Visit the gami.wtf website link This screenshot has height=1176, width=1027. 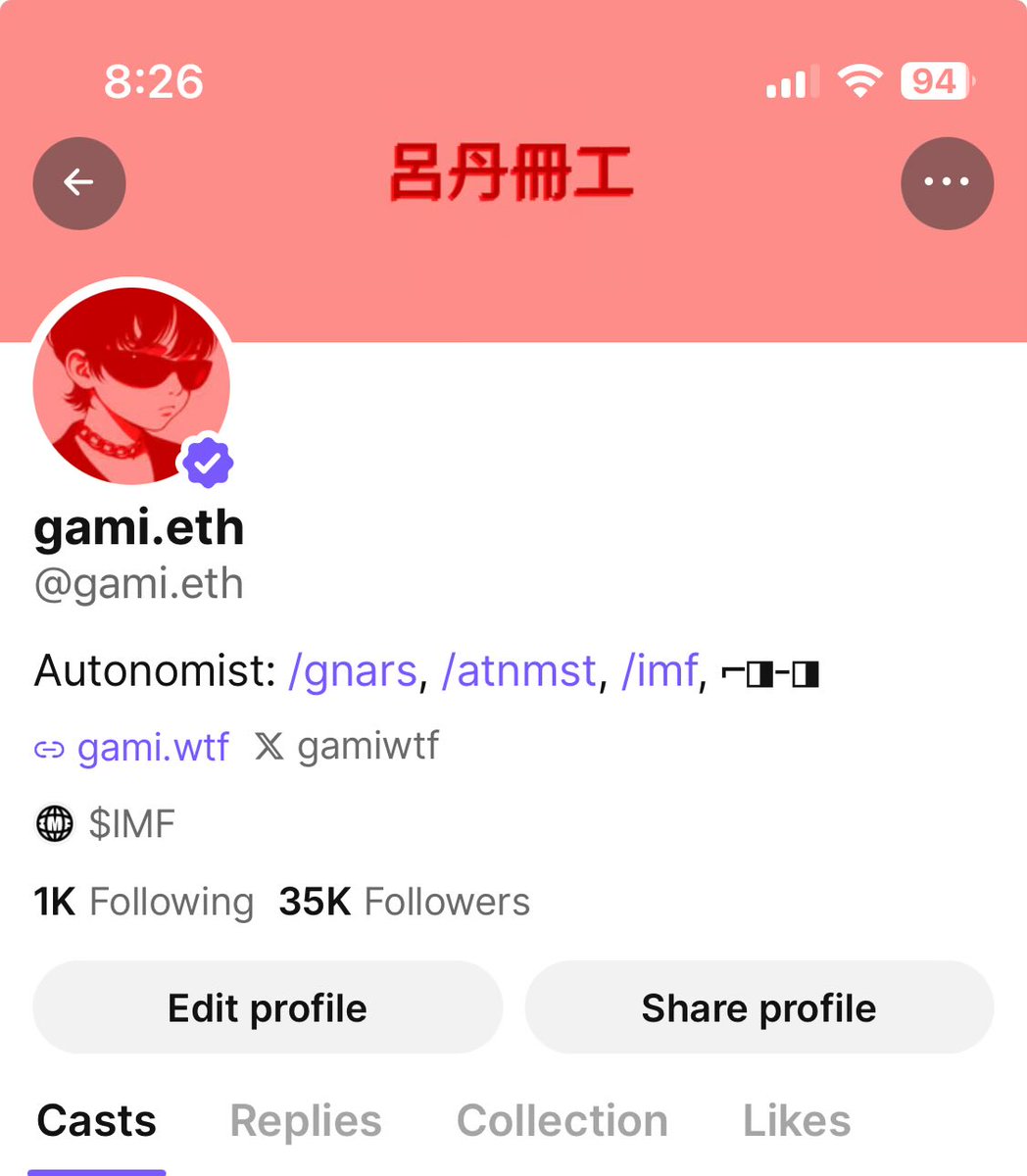152,748
